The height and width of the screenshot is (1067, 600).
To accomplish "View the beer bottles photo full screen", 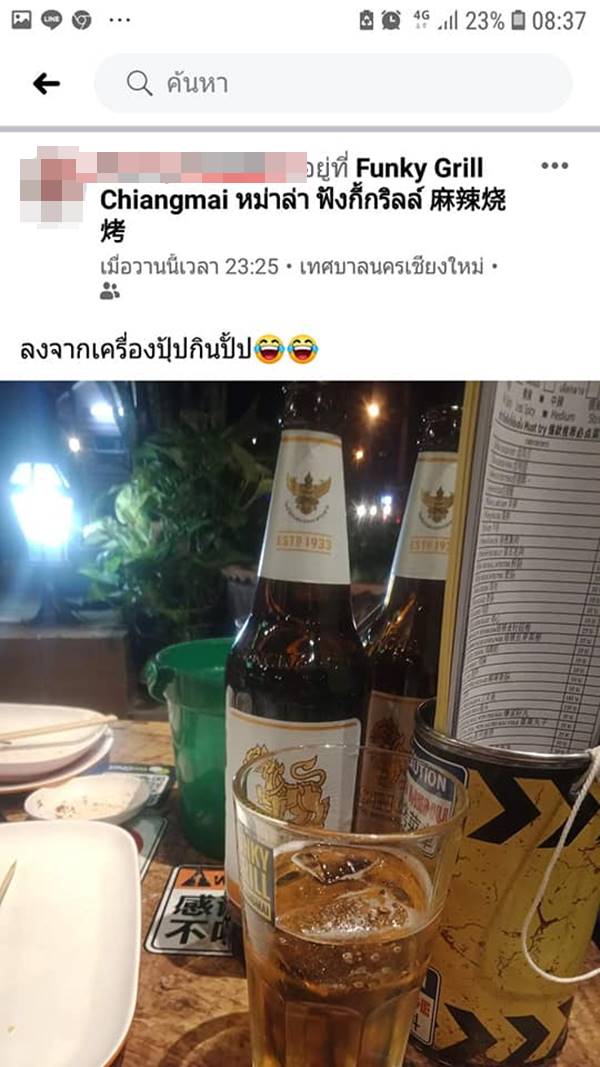I will [x=300, y=720].
